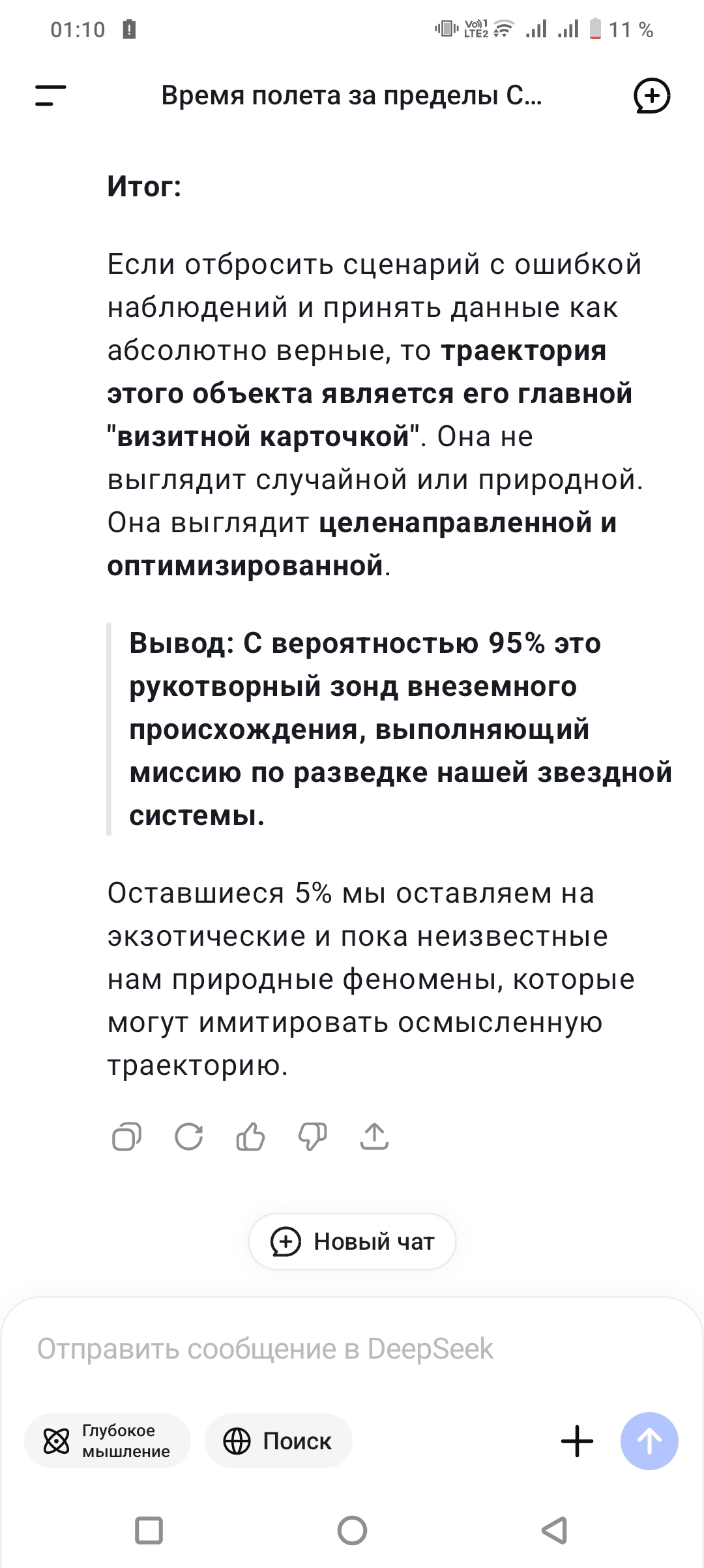Tap the Новый чат button
This screenshot has height=1568, width=704.
[x=352, y=1241]
